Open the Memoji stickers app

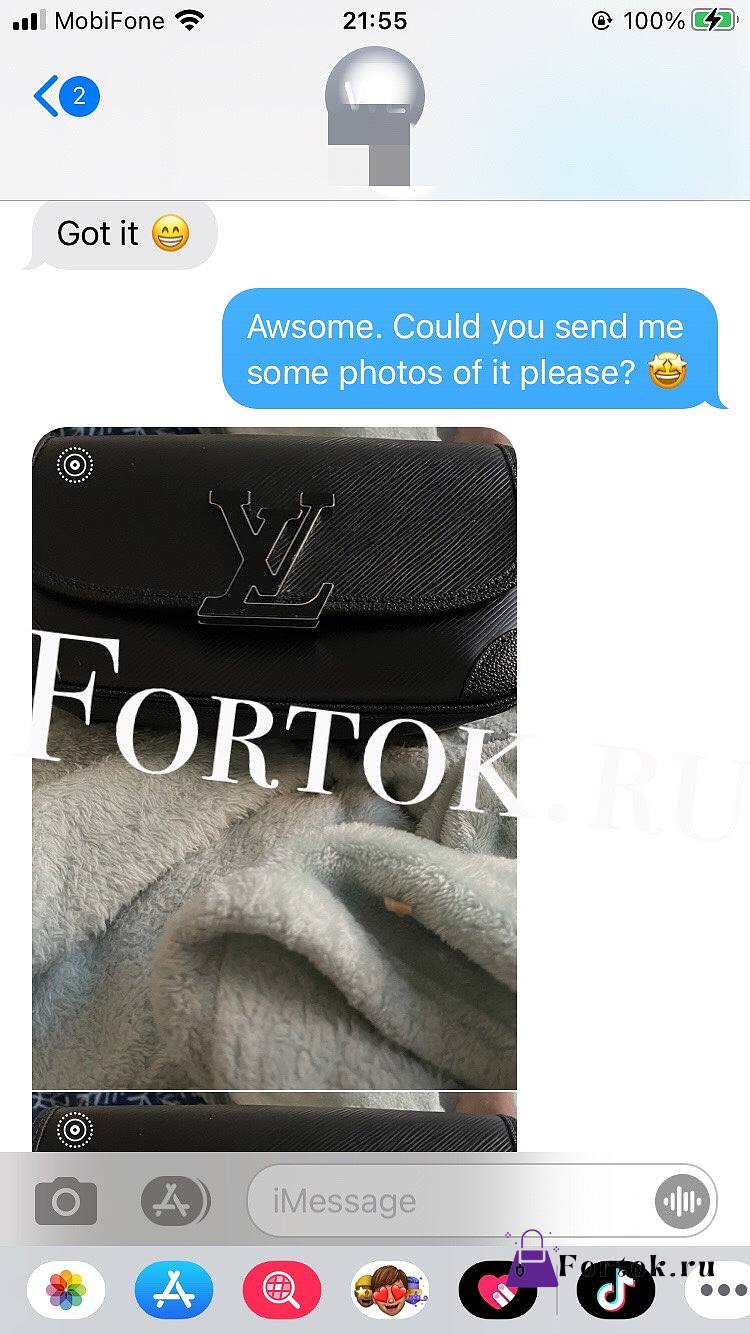tap(390, 1291)
